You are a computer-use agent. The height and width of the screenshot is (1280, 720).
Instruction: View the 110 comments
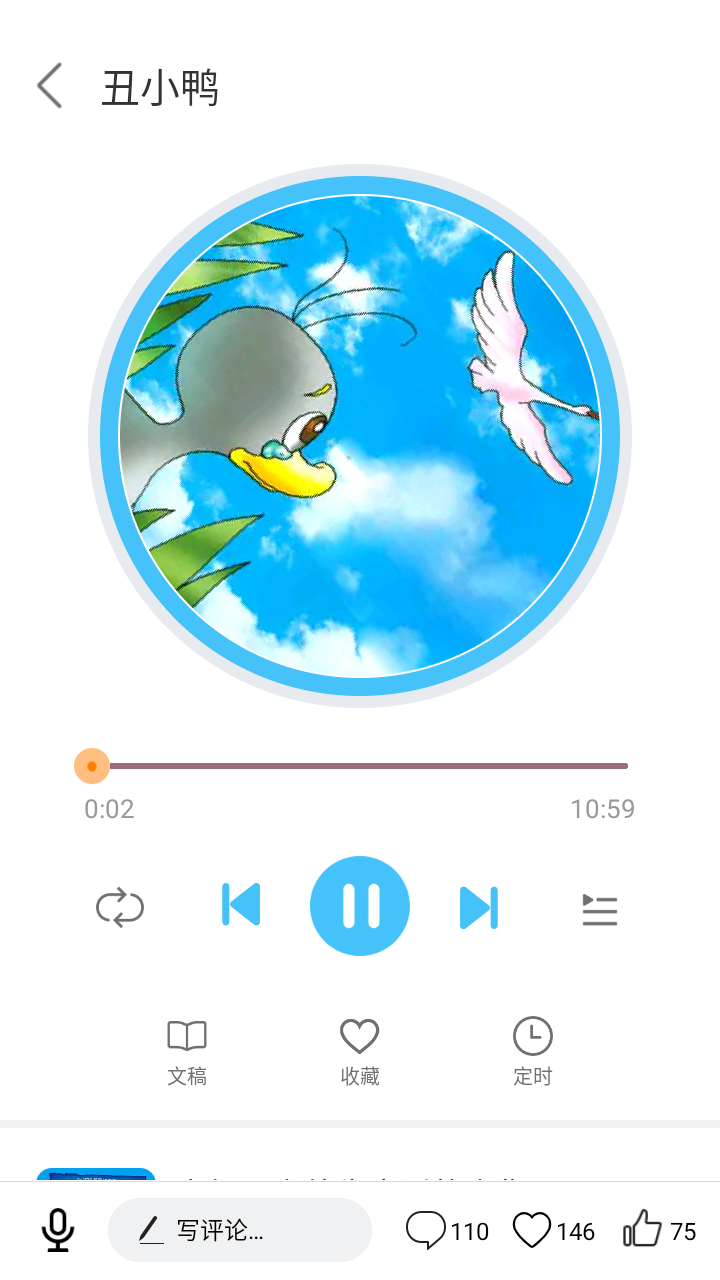coord(446,1230)
